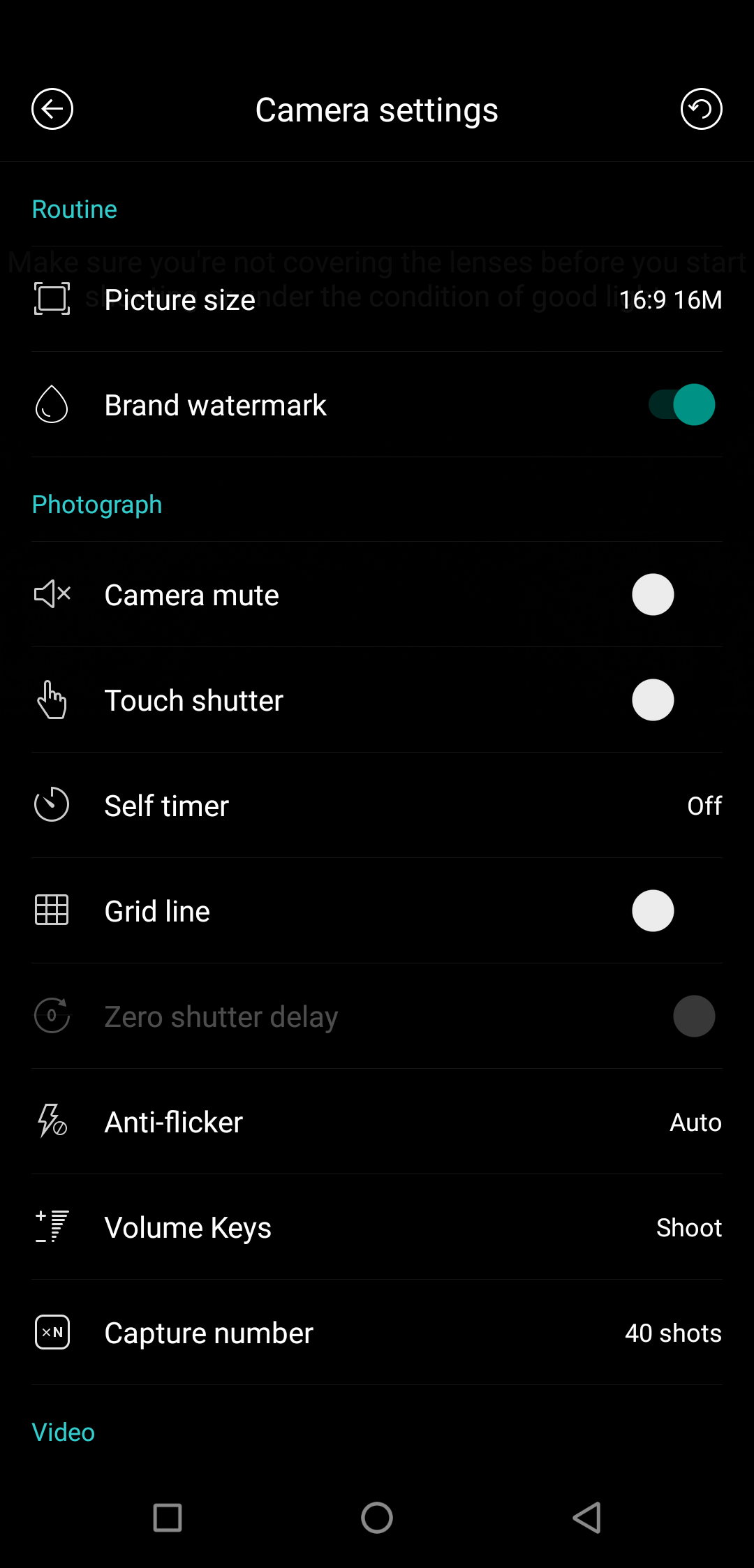Change Capture number of shots
The image size is (754, 1568).
(x=377, y=1333)
